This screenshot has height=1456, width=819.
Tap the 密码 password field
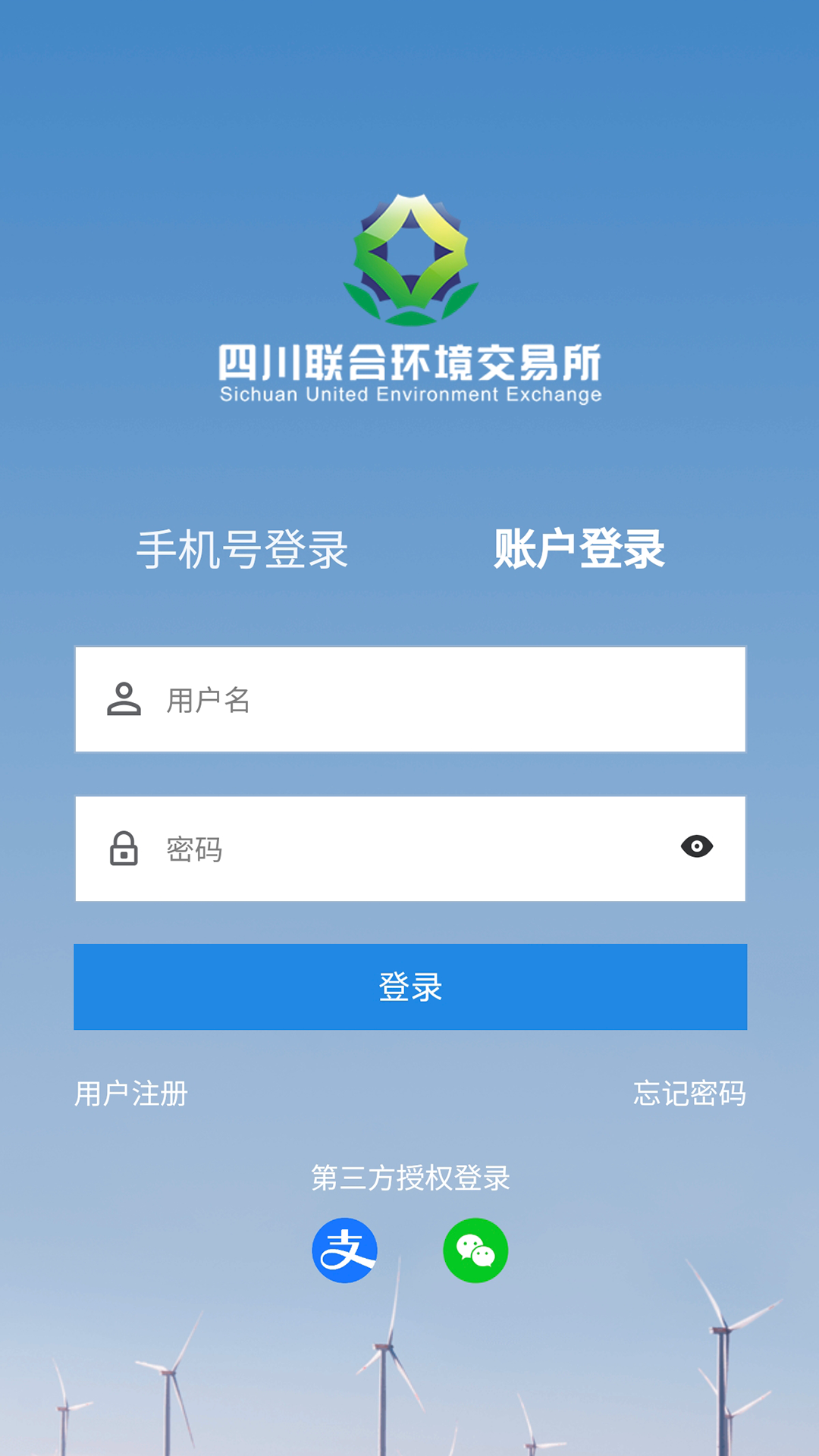409,849
